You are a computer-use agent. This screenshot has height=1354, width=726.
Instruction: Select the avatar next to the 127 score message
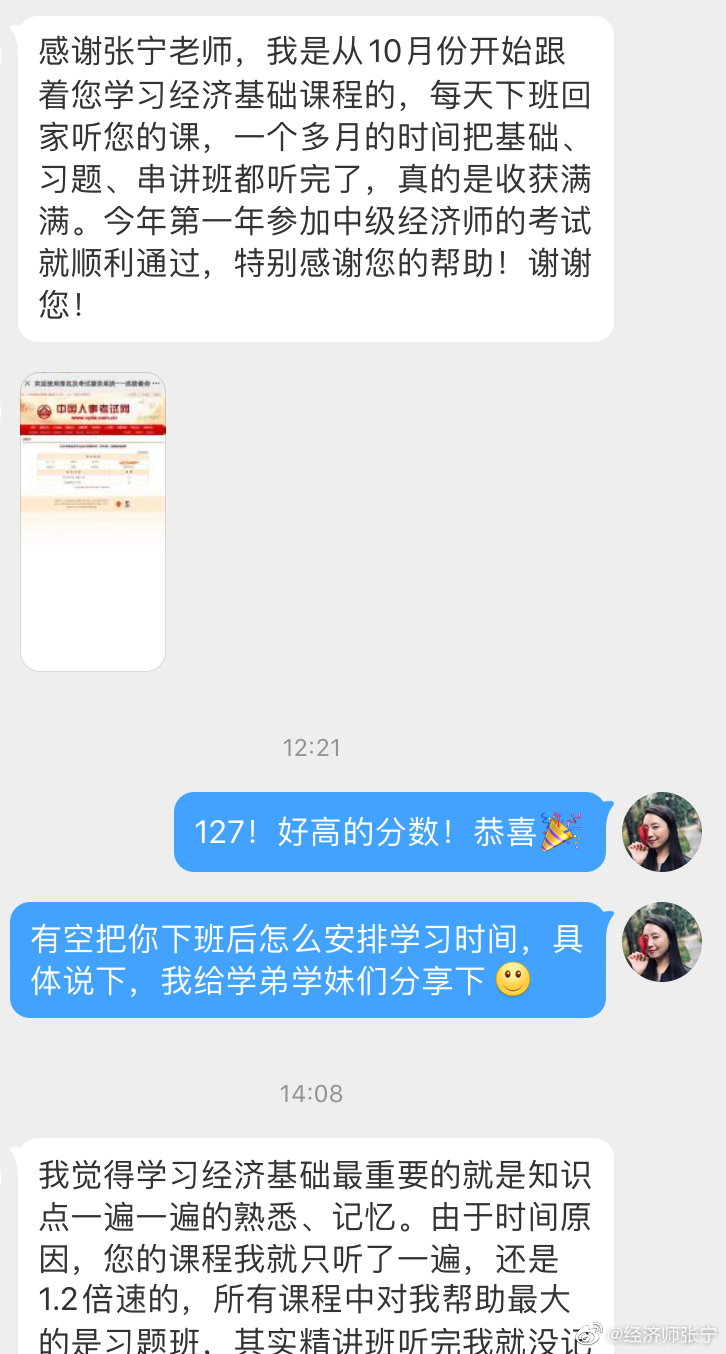662,832
